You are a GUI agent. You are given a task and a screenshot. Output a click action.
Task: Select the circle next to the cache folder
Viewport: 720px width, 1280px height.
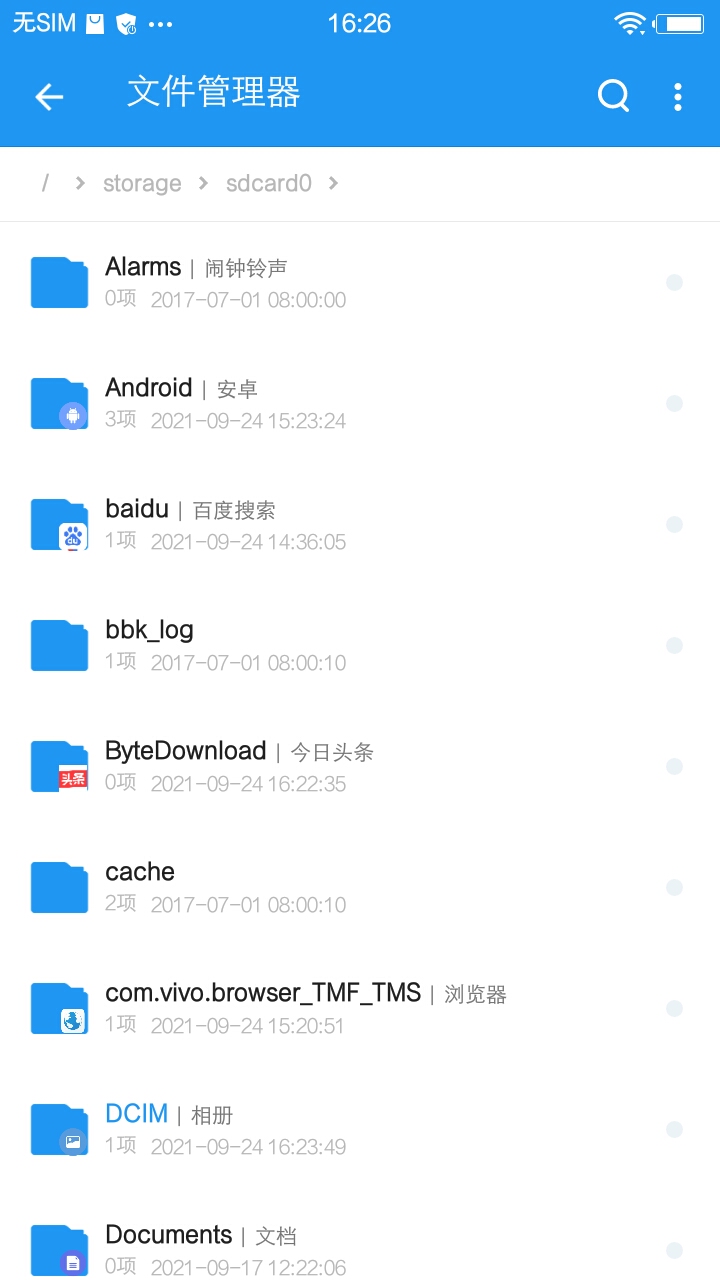point(674,886)
